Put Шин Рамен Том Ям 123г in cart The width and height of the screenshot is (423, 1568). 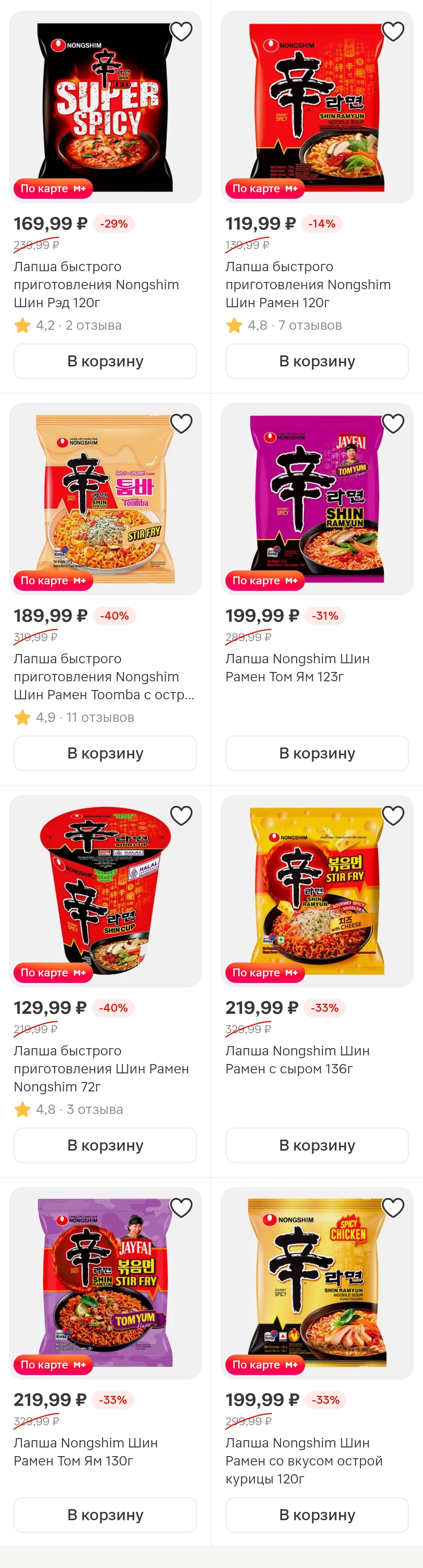click(317, 753)
